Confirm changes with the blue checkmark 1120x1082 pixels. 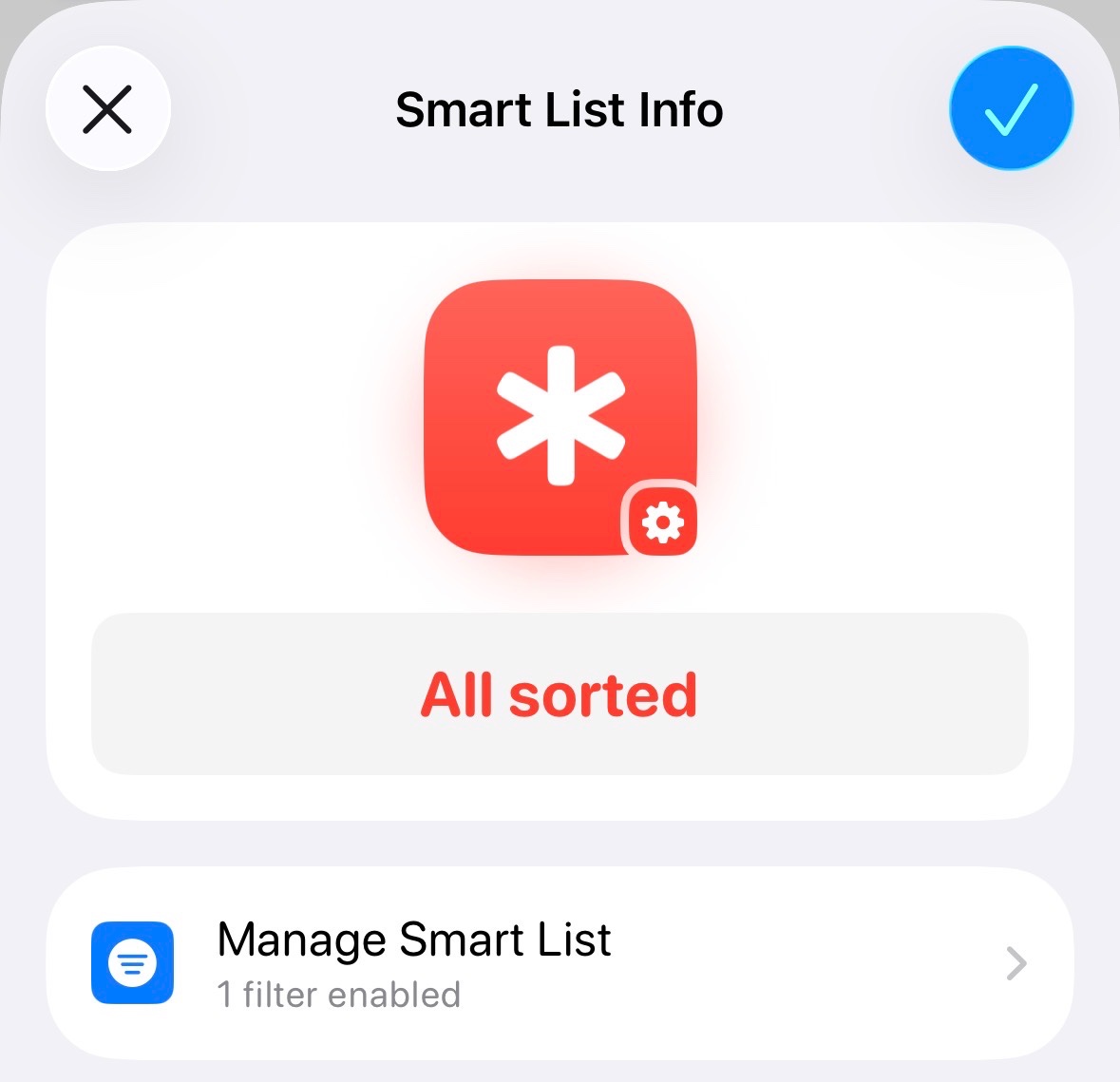click(x=1011, y=108)
